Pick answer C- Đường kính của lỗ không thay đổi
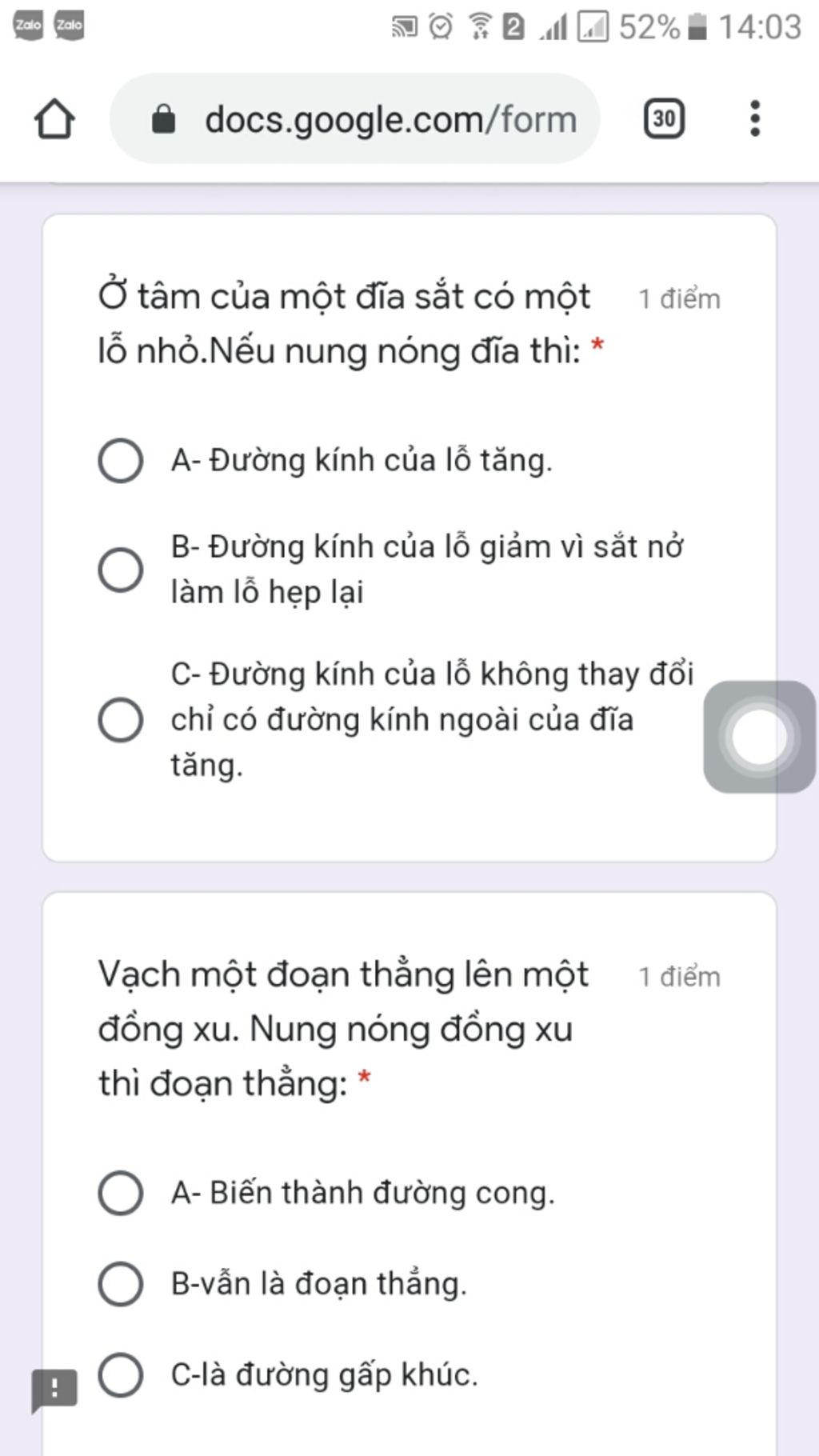Viewport: 819px width, 1456px height. (121, 719)
